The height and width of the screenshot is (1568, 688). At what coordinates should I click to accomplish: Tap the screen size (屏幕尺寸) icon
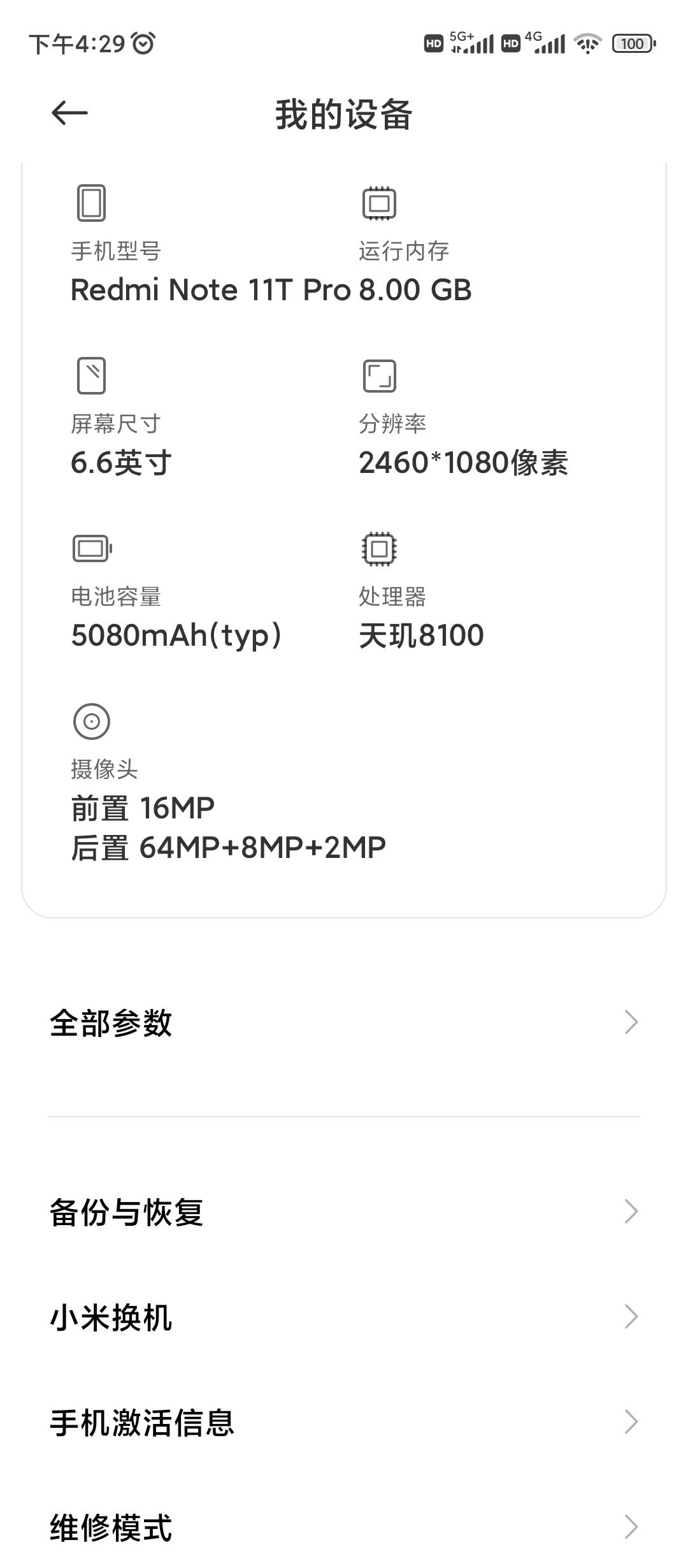point(90,377)
